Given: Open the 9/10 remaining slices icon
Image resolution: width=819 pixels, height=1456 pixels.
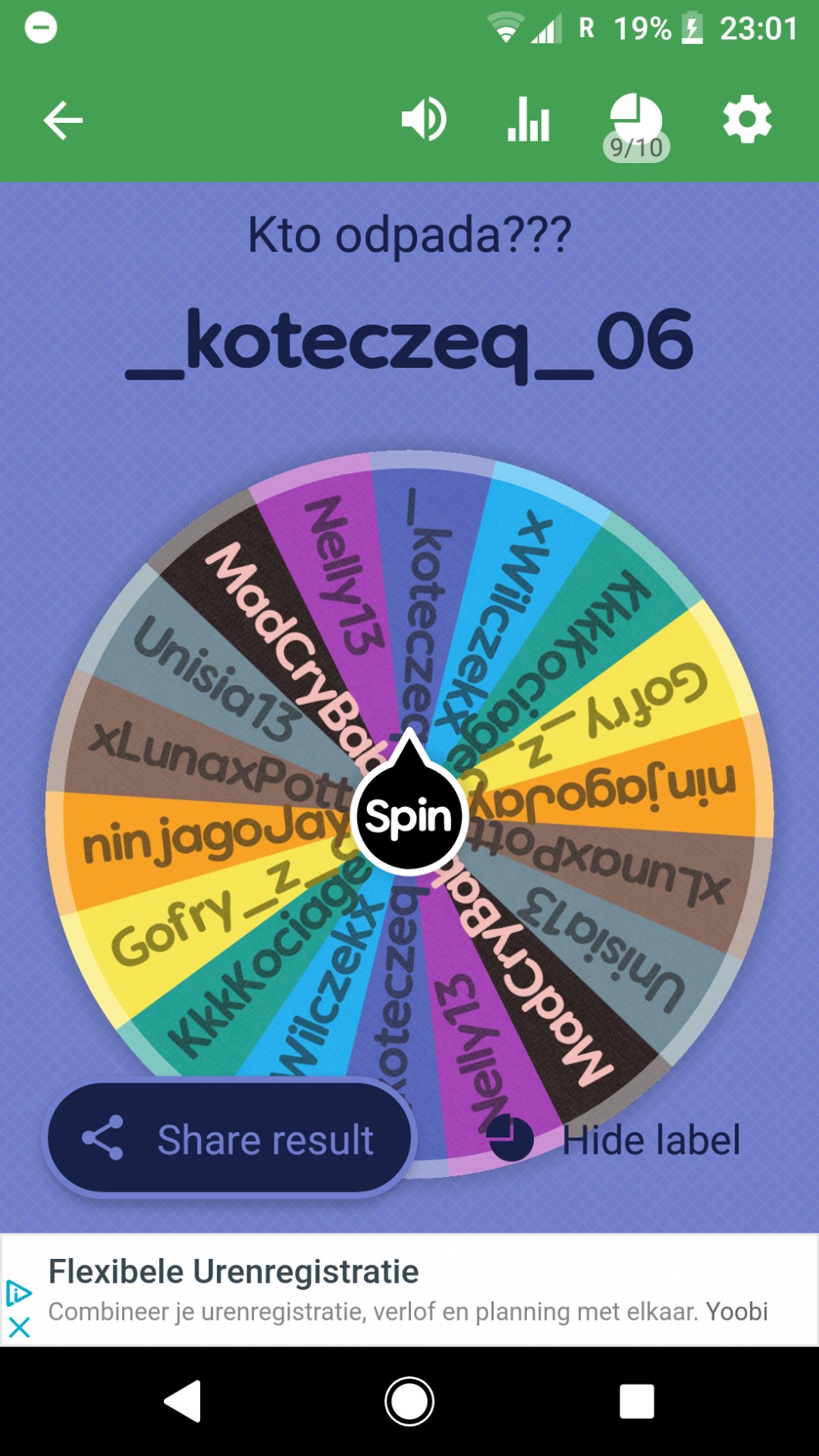Looking at the screenshot, I should point(636,125).
